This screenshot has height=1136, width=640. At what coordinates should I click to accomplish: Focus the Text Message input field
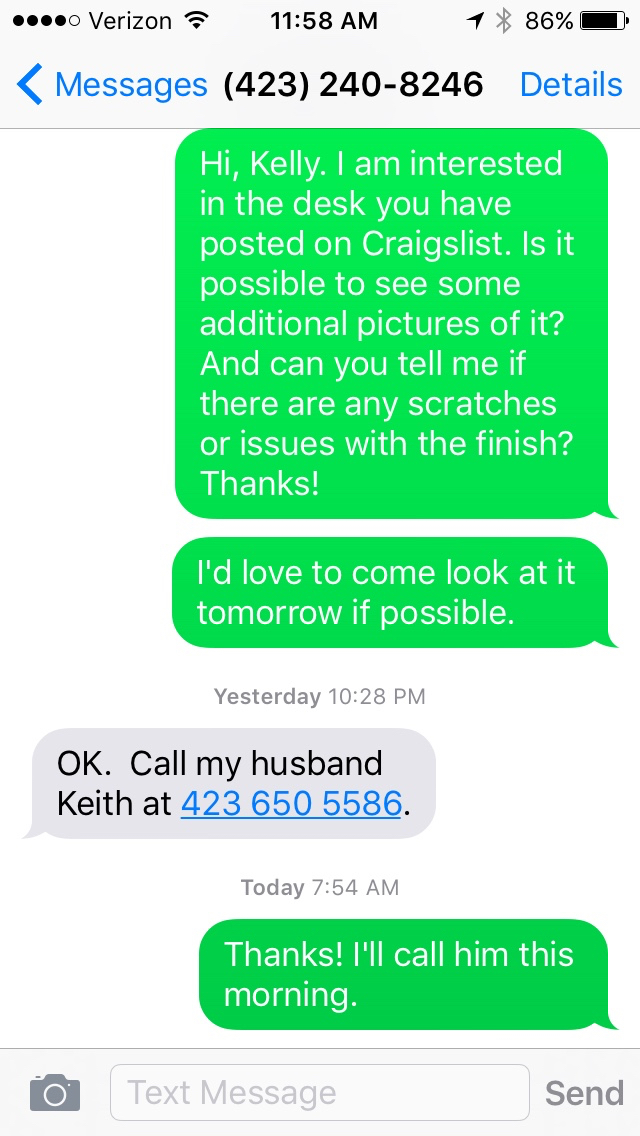pos(319,1092)
